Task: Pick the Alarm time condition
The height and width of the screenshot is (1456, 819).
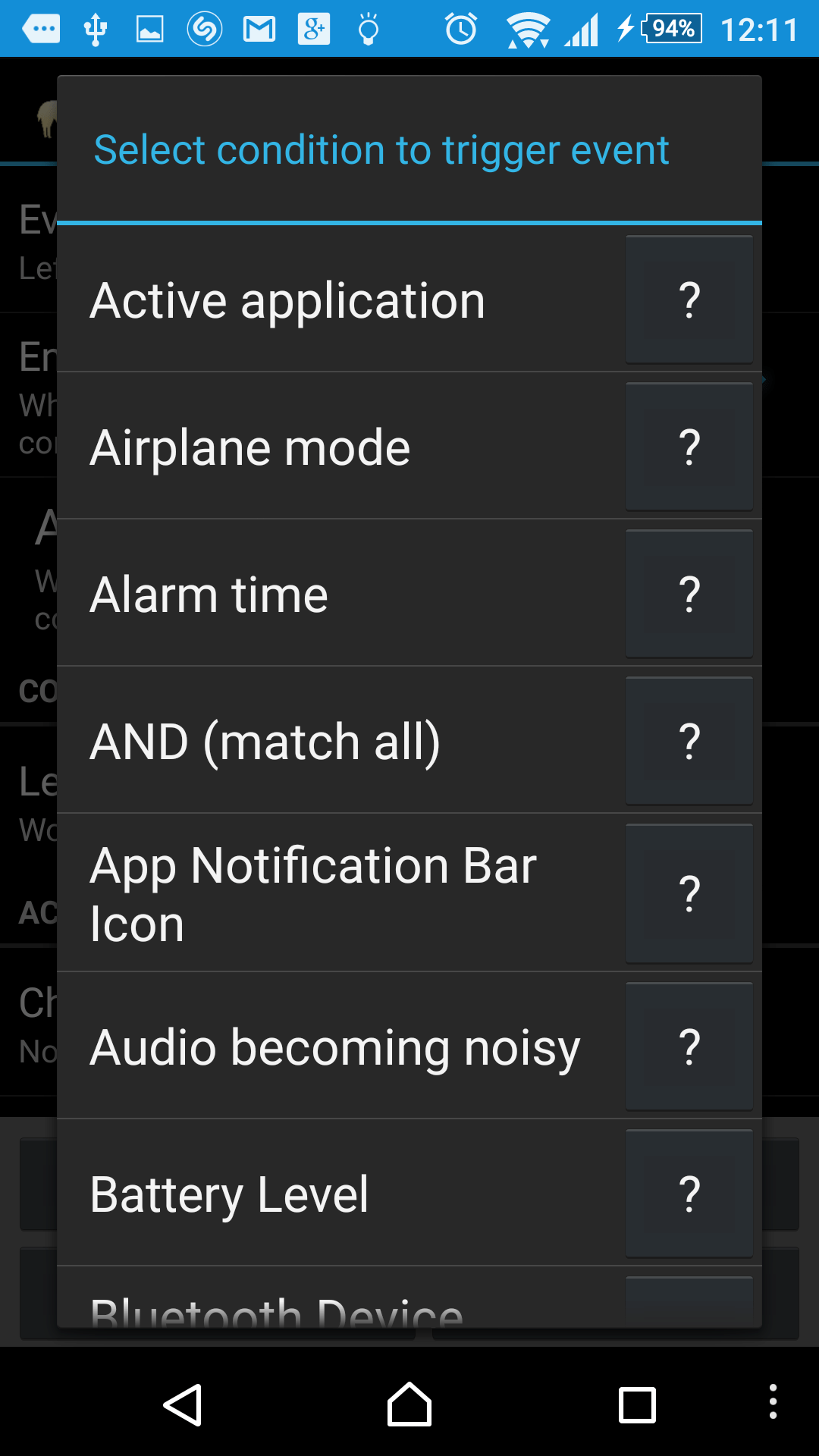Action: tap(341, 594)
